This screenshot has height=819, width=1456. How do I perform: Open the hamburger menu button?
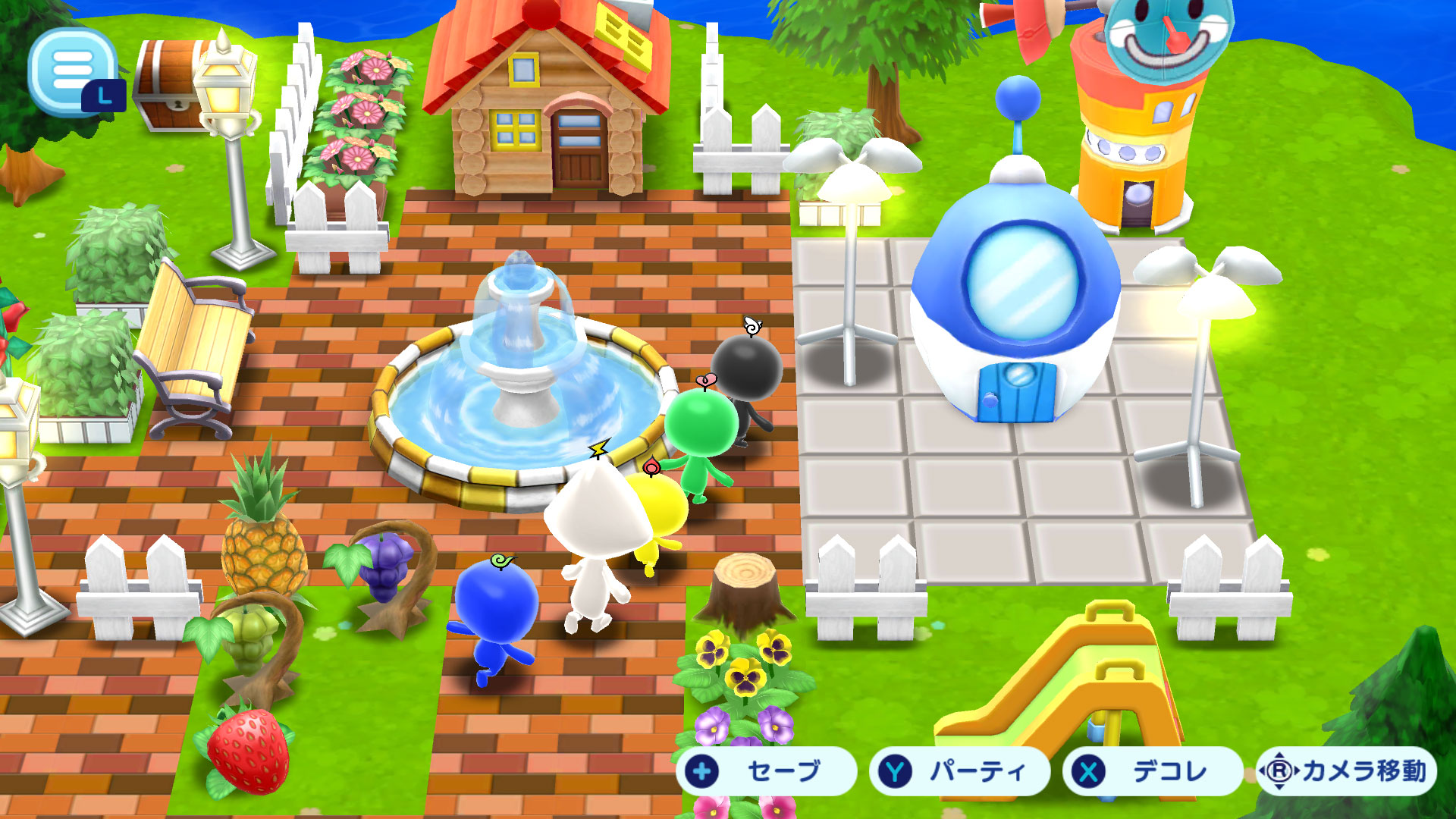pyautogui.click(x=73, y=70)
